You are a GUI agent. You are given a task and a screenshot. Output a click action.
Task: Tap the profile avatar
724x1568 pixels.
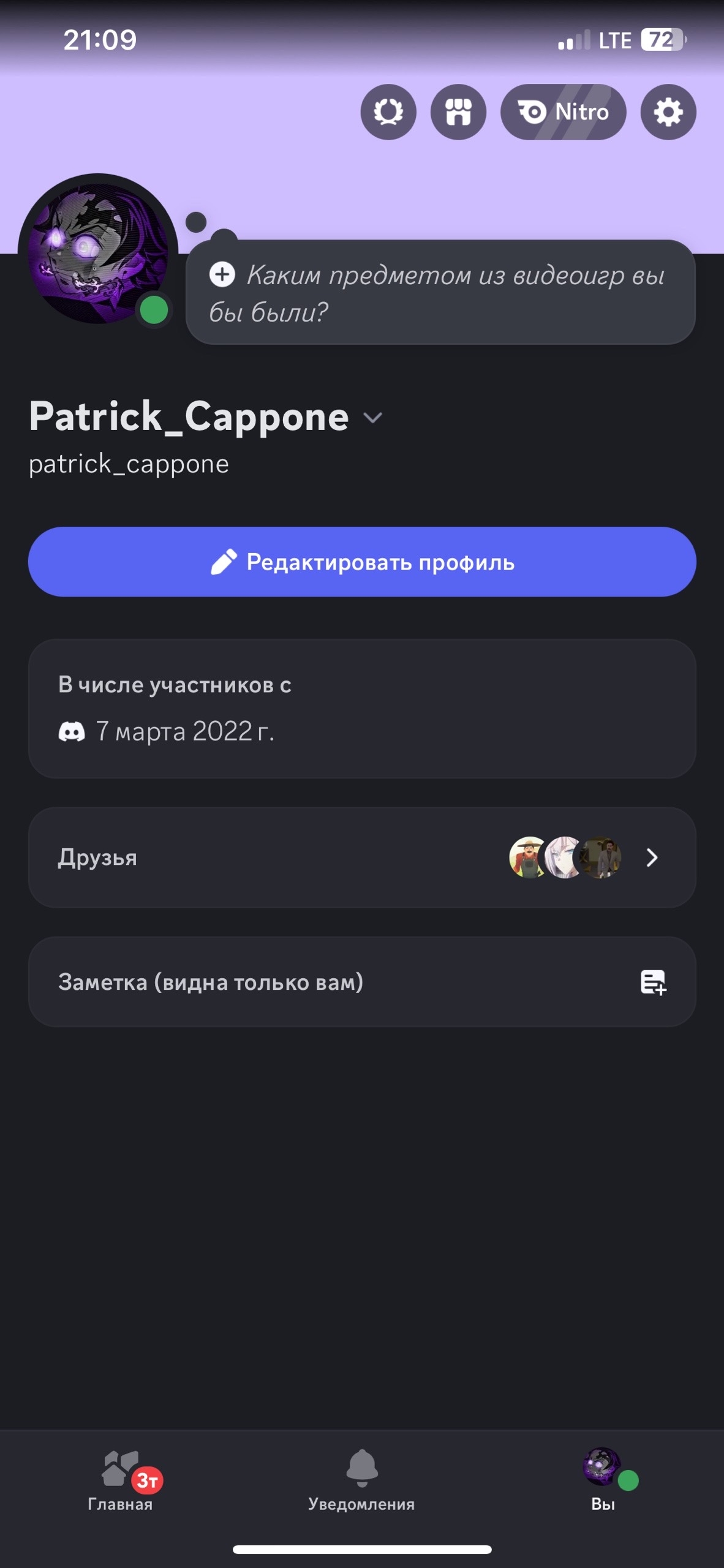pos(98,250)
